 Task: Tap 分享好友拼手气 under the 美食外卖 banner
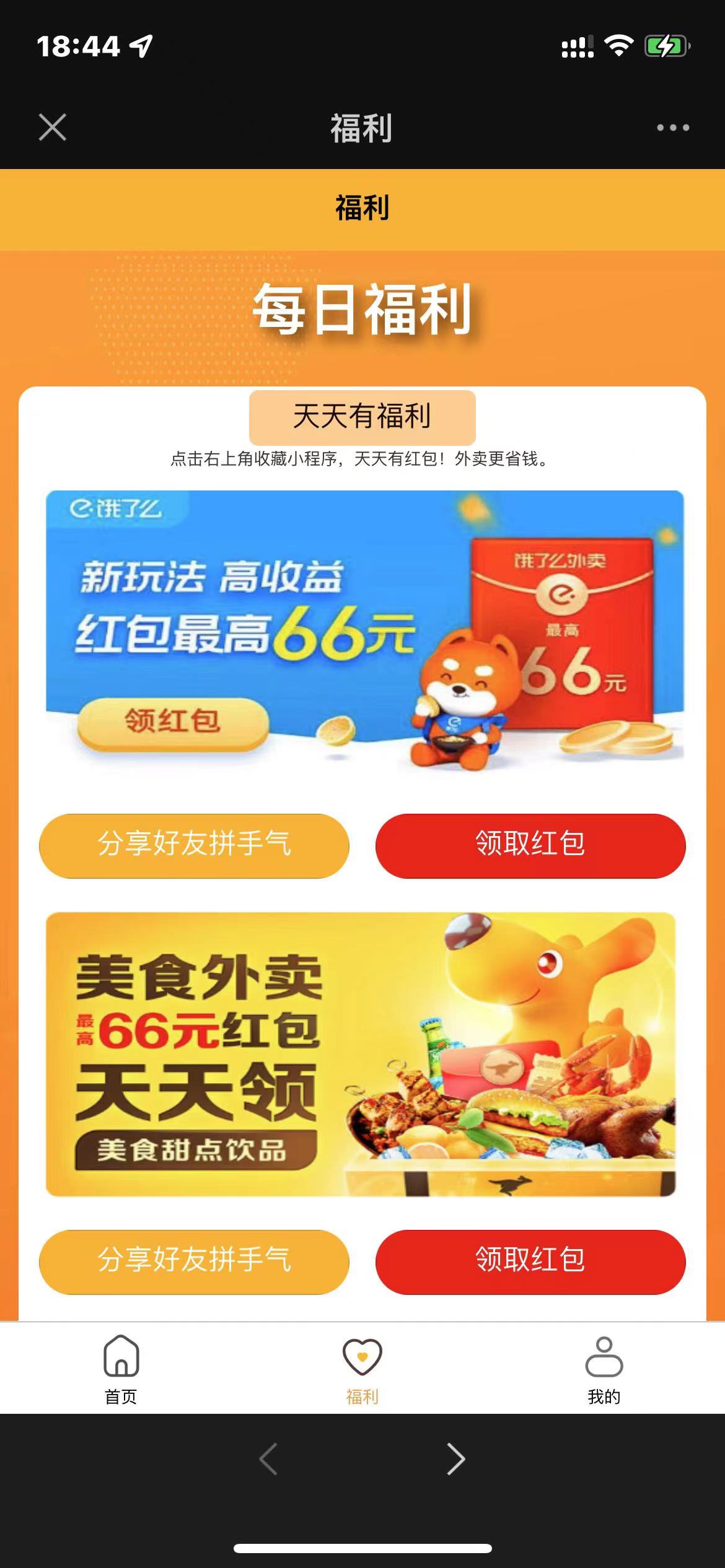coord(194,1261)
